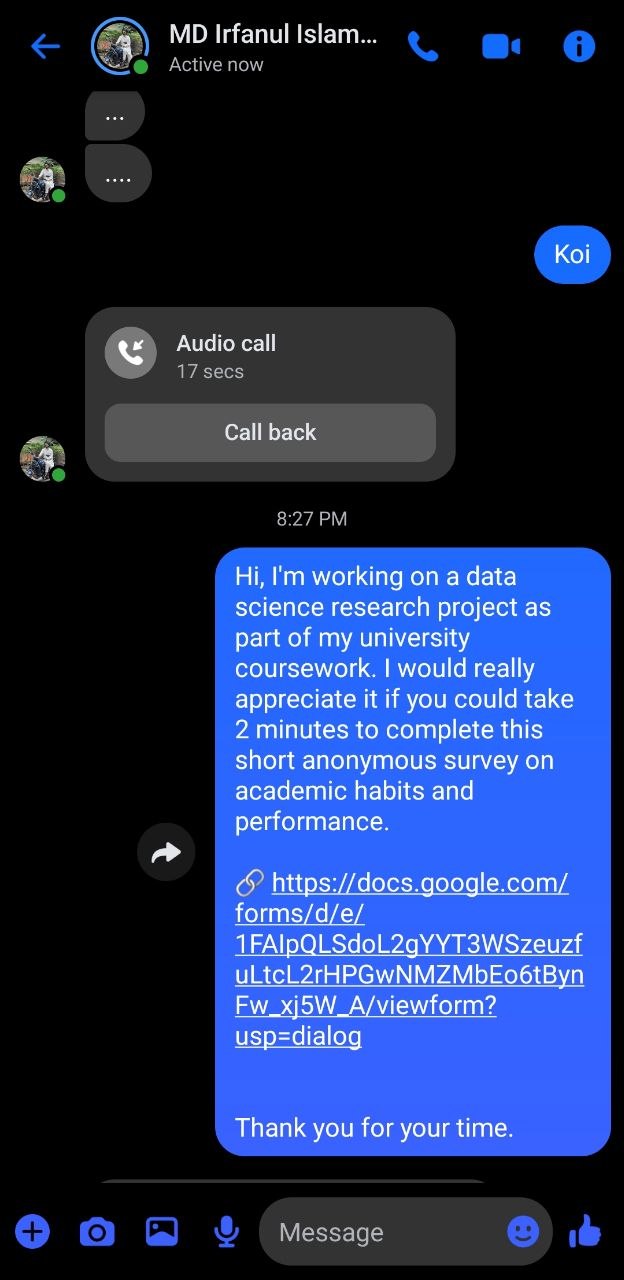
Task: Start an audio call with MD Irfanul Islam
Action: pos(423,46)
